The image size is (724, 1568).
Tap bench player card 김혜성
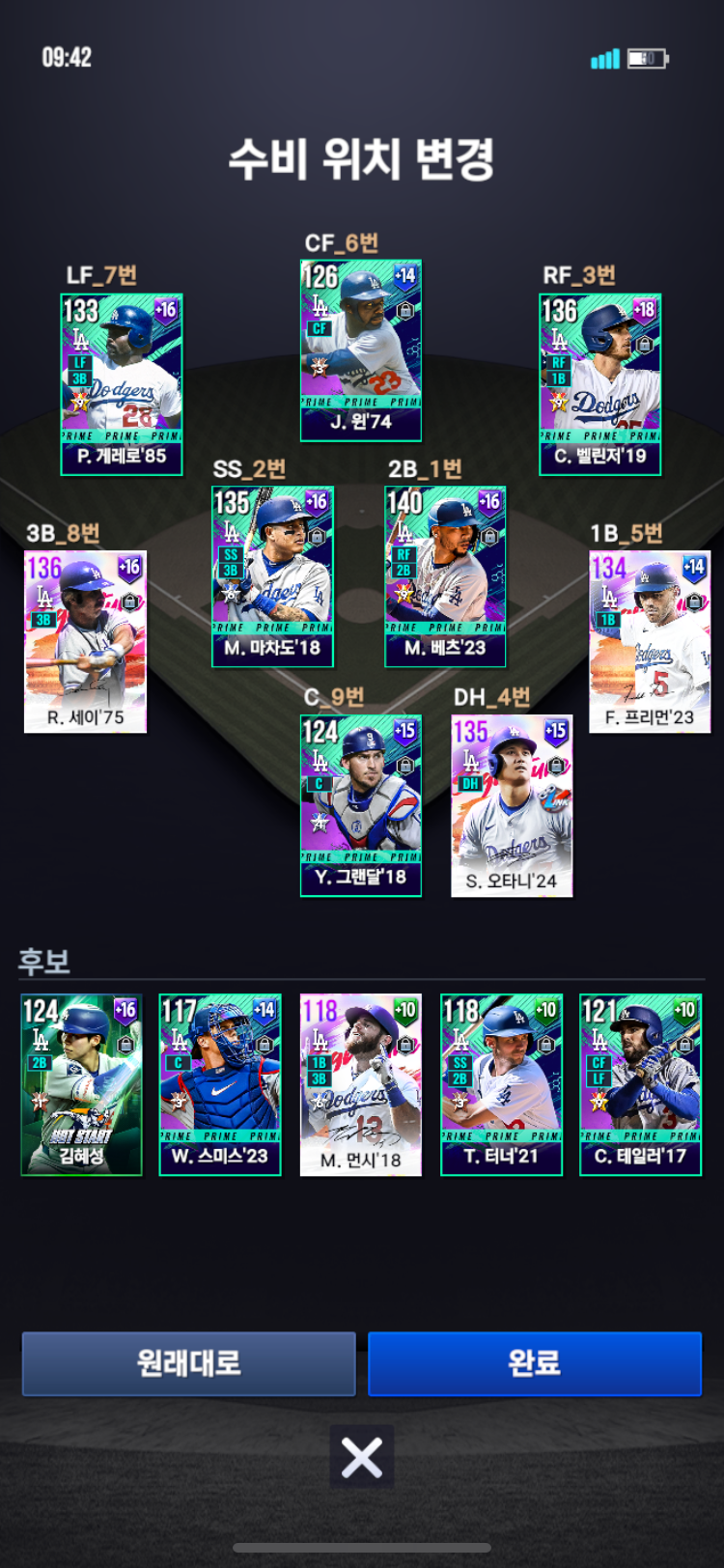[x=82, y=1085]
